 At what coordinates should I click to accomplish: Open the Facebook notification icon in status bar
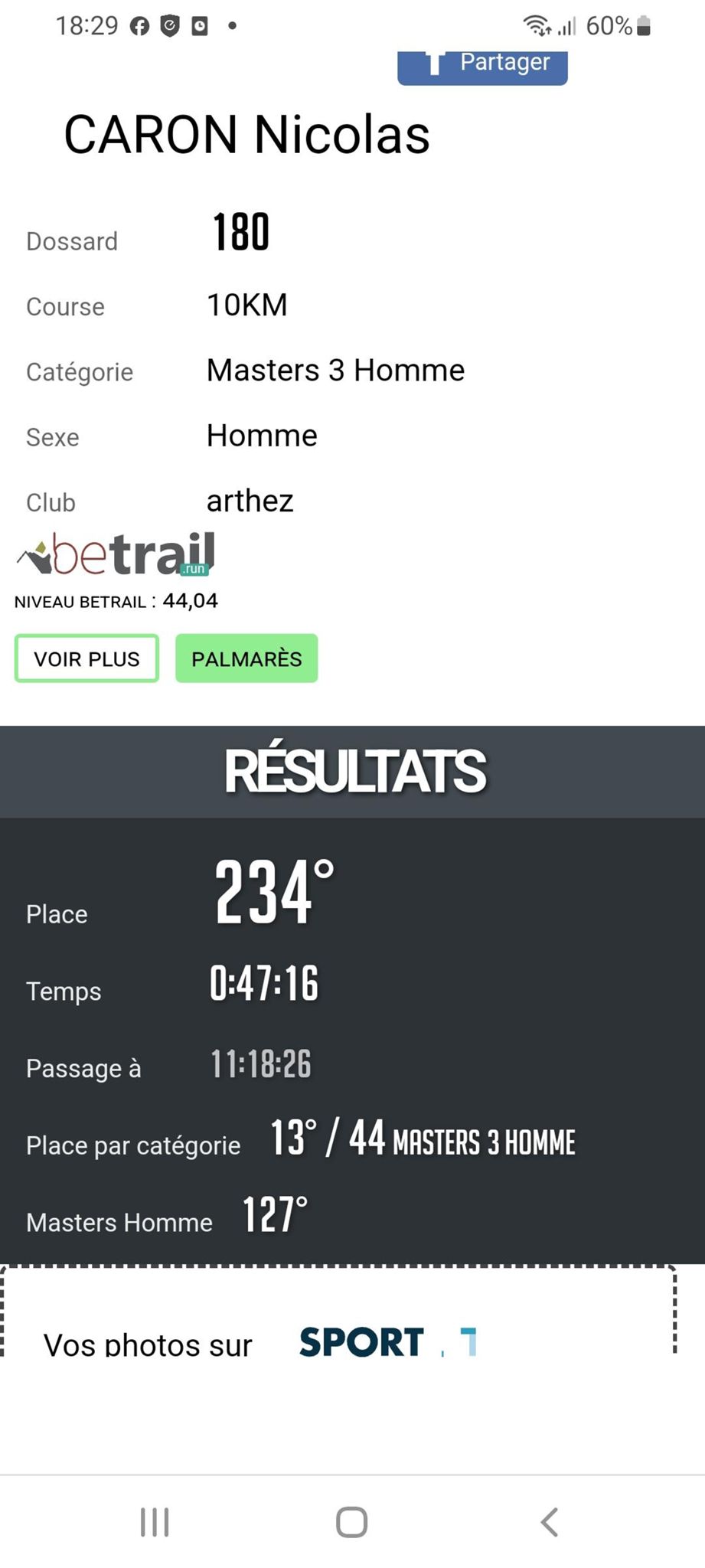point(142,25)
